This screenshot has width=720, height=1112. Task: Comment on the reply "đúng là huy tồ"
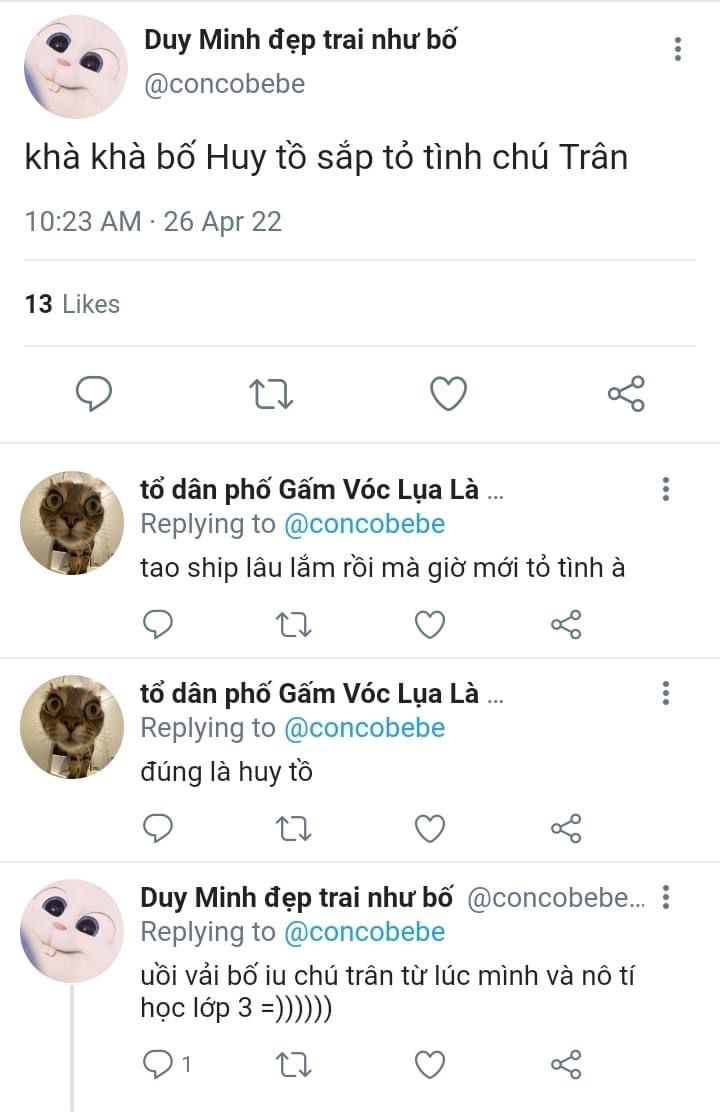[158, 828]
